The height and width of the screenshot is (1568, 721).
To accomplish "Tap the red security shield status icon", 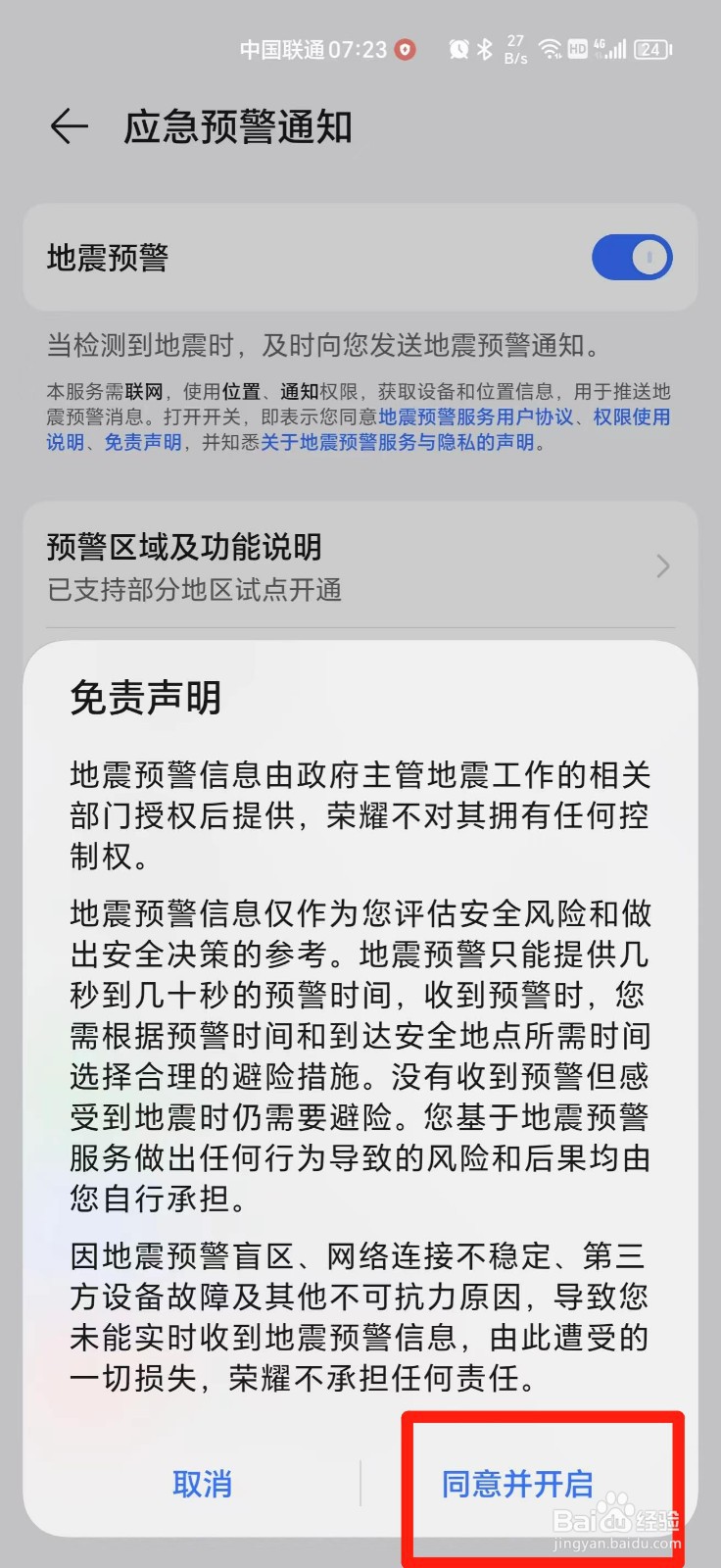I will point(403,50).
